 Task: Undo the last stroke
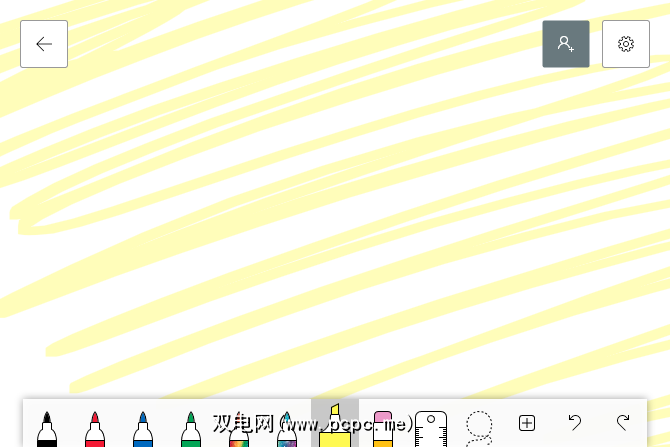pos(575,423)
